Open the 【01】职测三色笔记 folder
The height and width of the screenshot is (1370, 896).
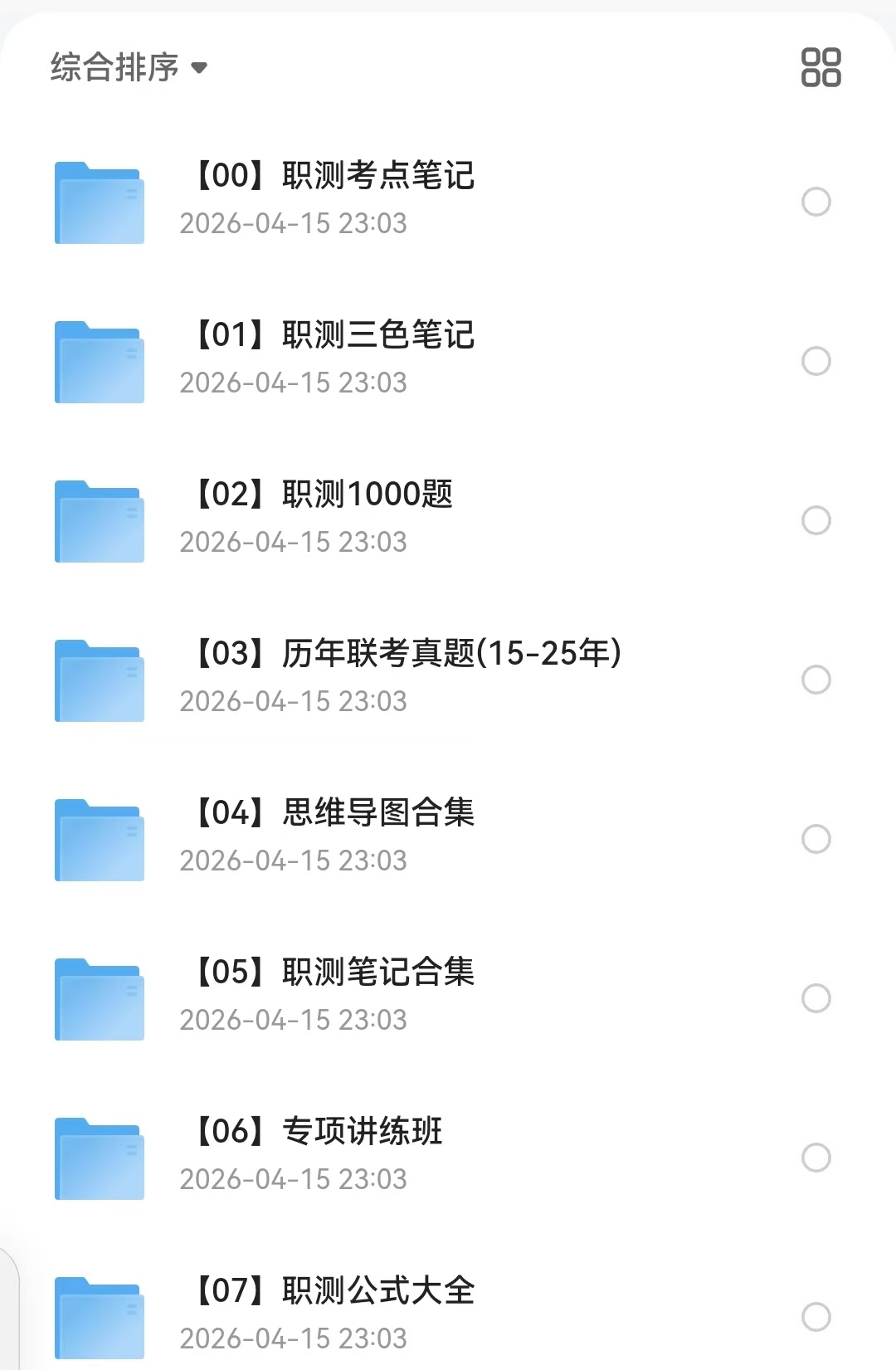[335, 335]
